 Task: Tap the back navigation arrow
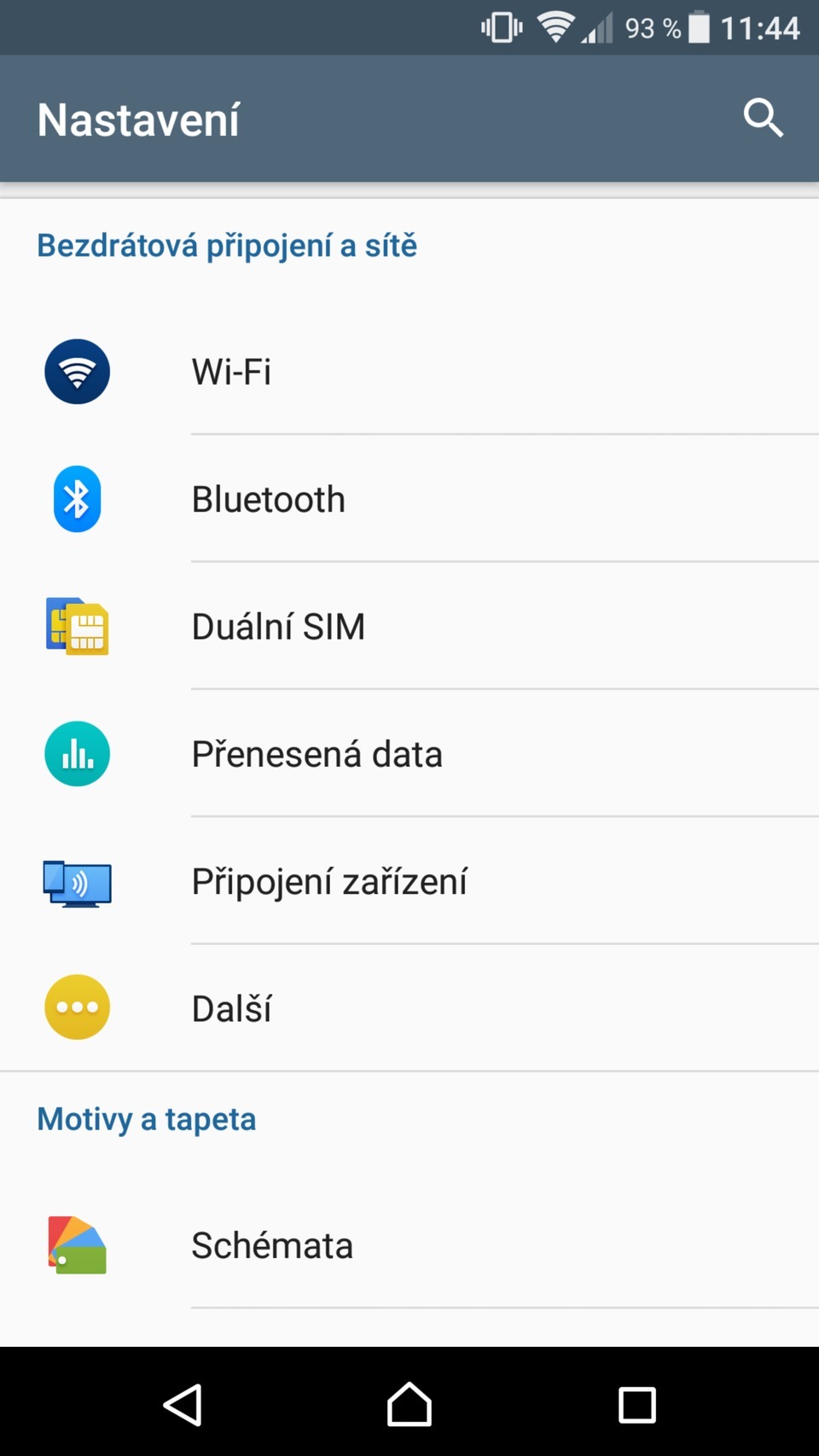[184, 1404]
